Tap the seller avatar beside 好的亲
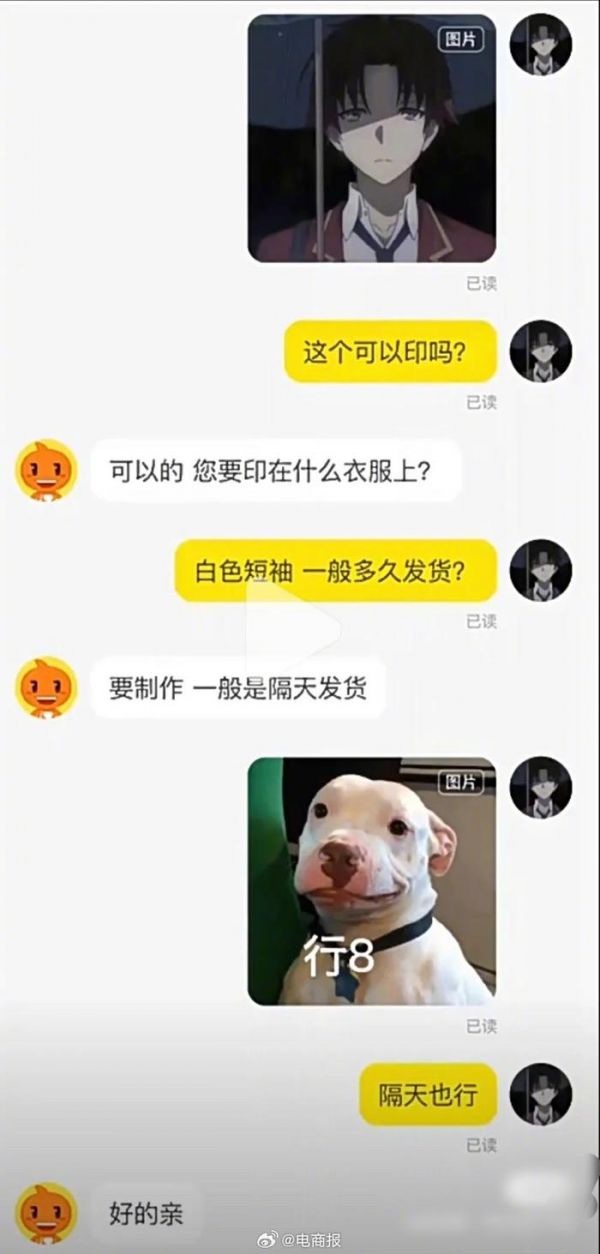The width and height of the screenshot is (600, 1254). tap(47, 1213)
